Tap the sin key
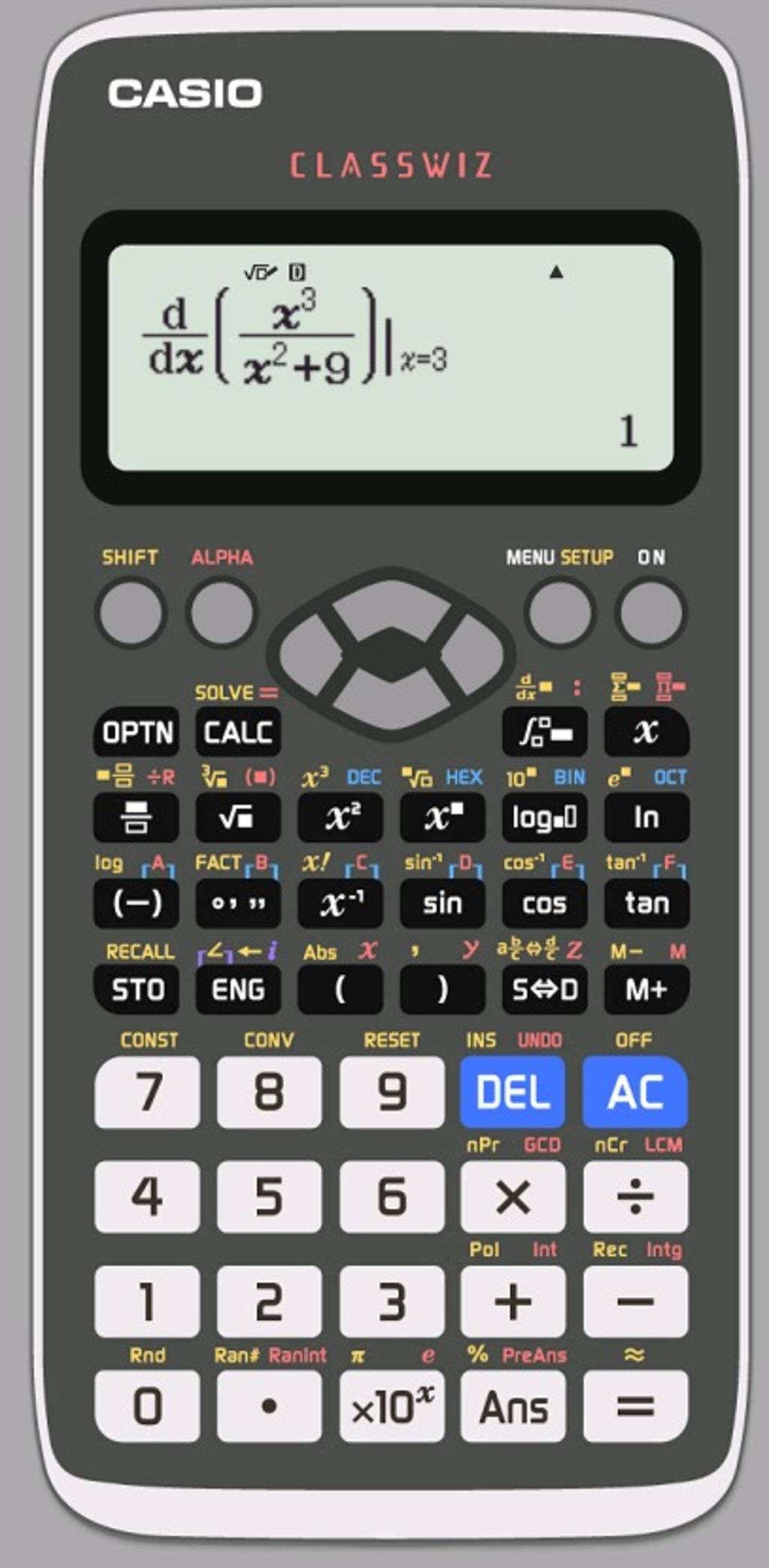 tap(442, 903)
